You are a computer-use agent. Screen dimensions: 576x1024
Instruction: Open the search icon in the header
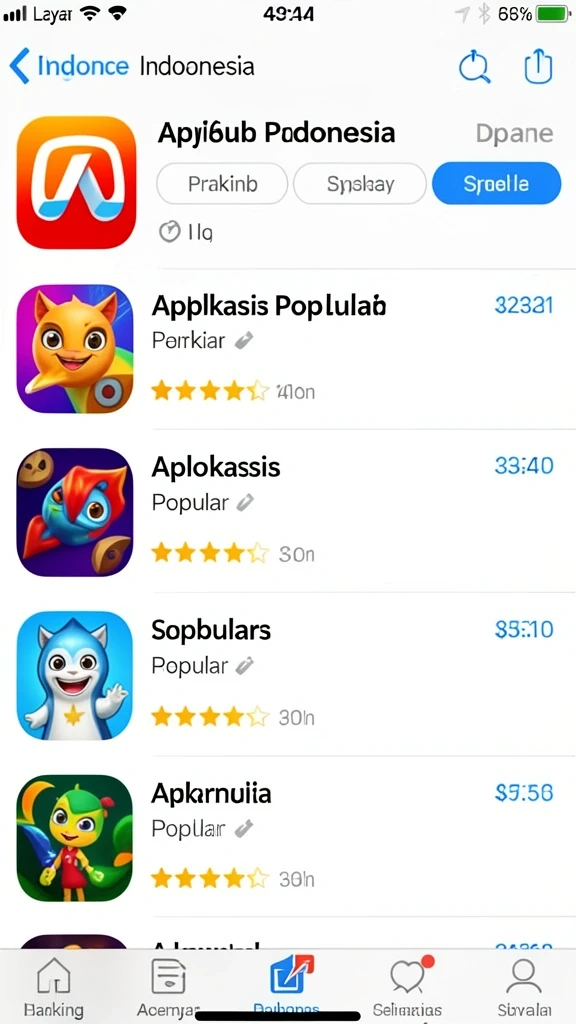coord(474,67)
